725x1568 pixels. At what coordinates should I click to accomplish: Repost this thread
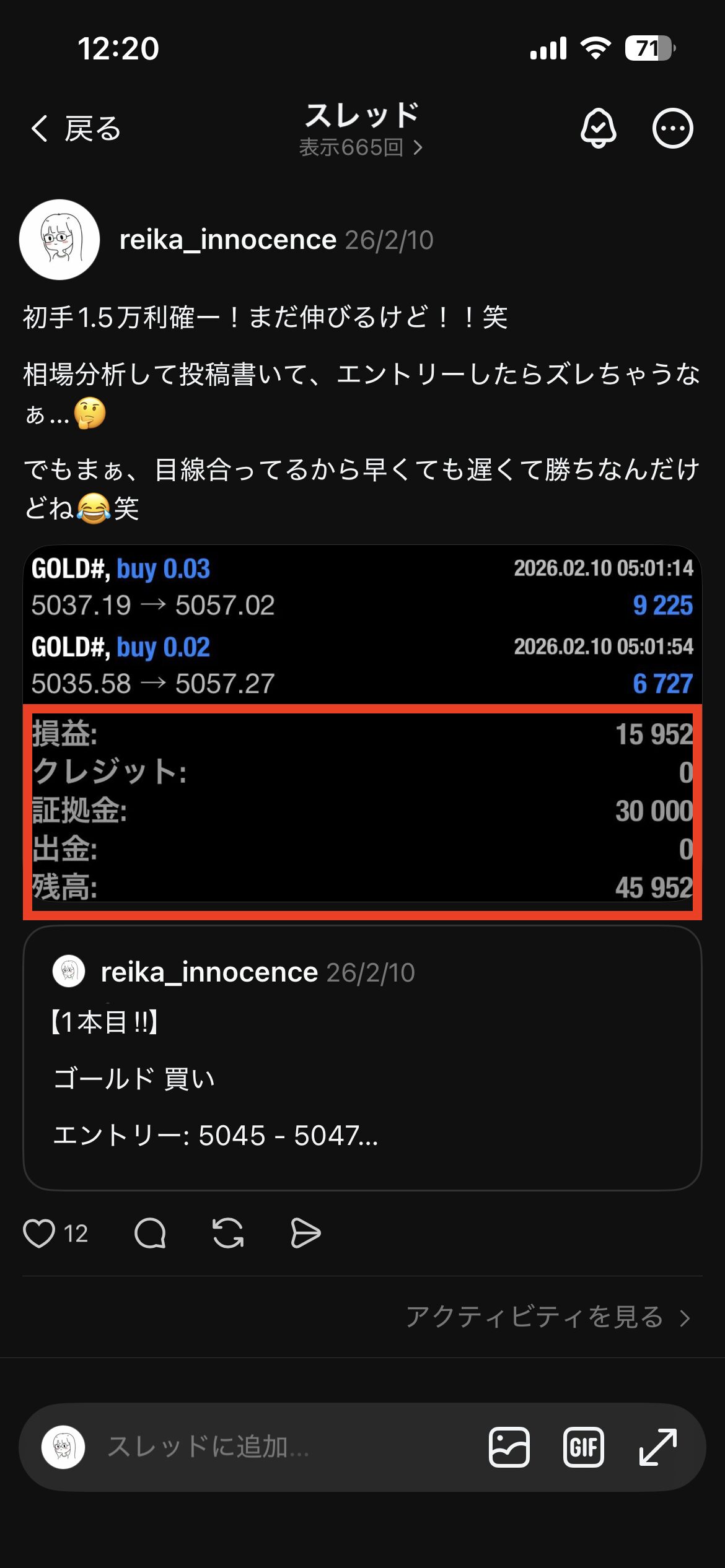tap(228, 1233)
